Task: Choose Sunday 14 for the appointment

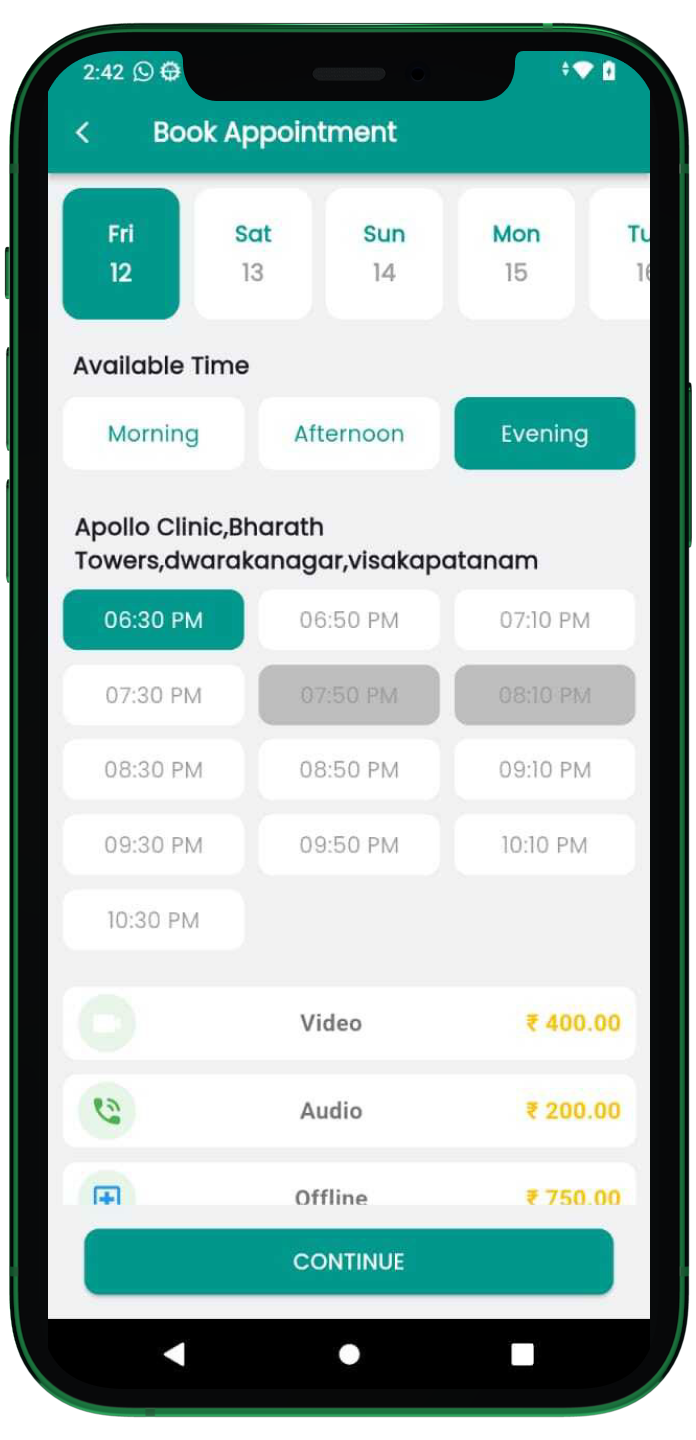Action: [384, 253]
